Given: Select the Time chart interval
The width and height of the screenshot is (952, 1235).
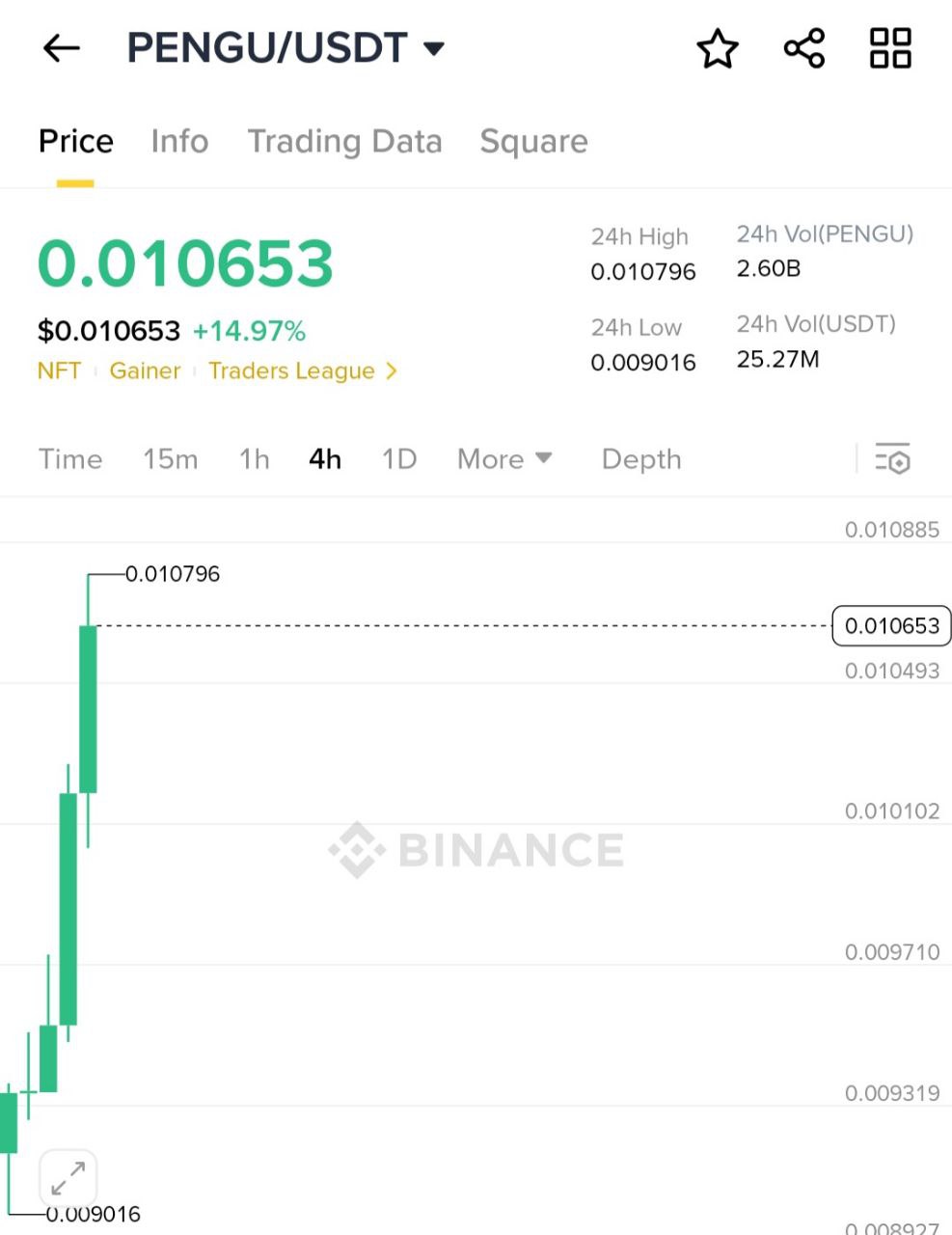Looking at the screenshot, I should click(70, 459).
